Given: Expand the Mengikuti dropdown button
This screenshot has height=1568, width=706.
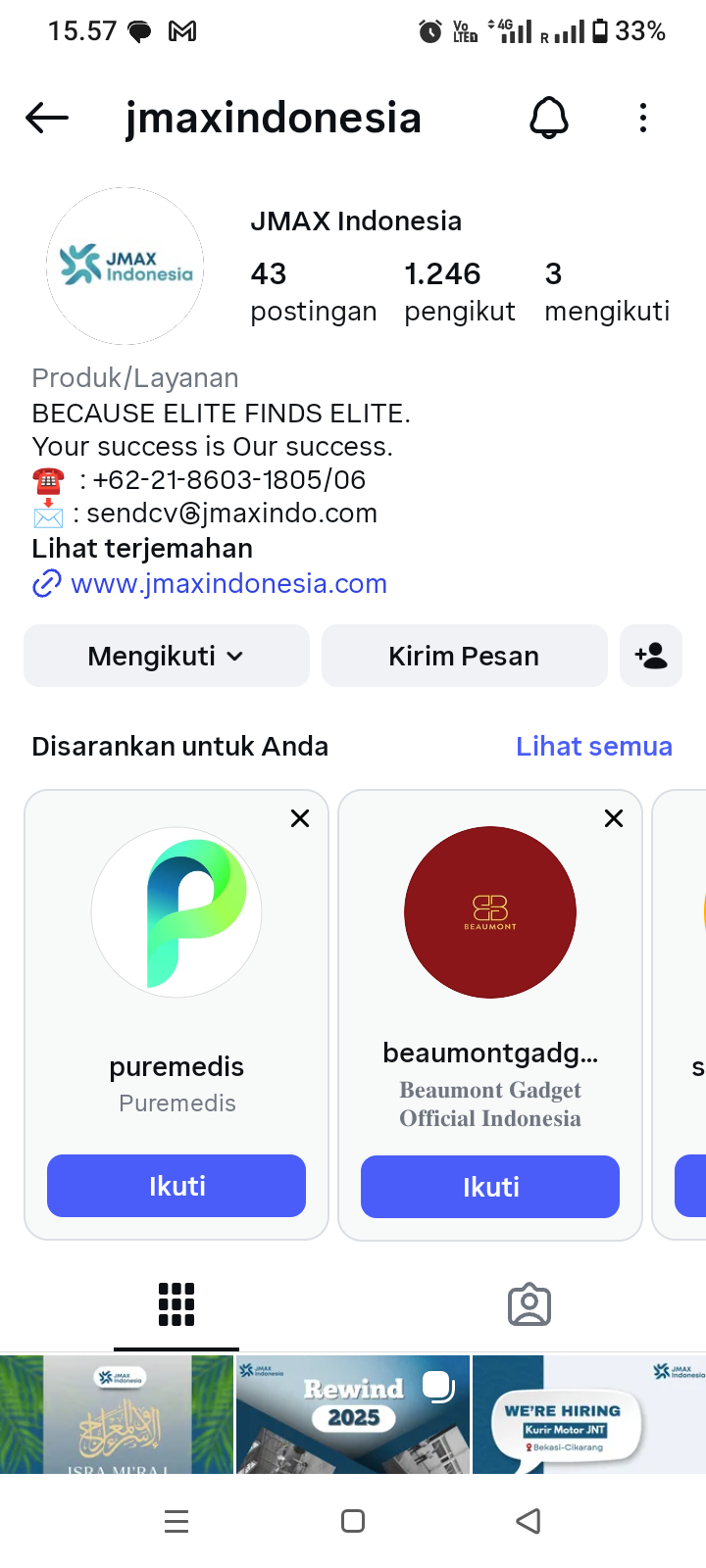Looking at the screenshot, I should tap(167, 656).
